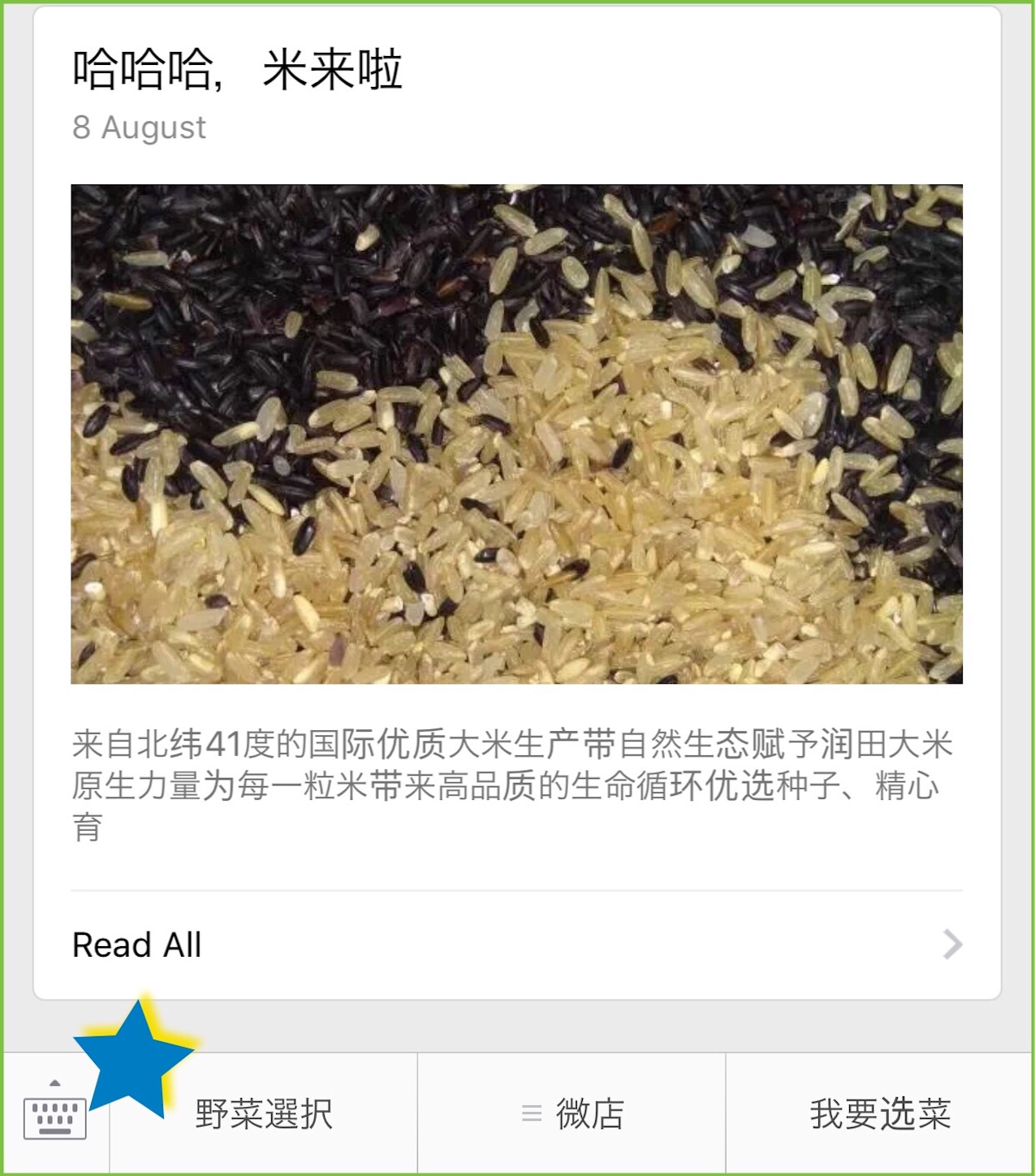
Task: Select the 我要选菜 menu button
Action: (880, 1114)
